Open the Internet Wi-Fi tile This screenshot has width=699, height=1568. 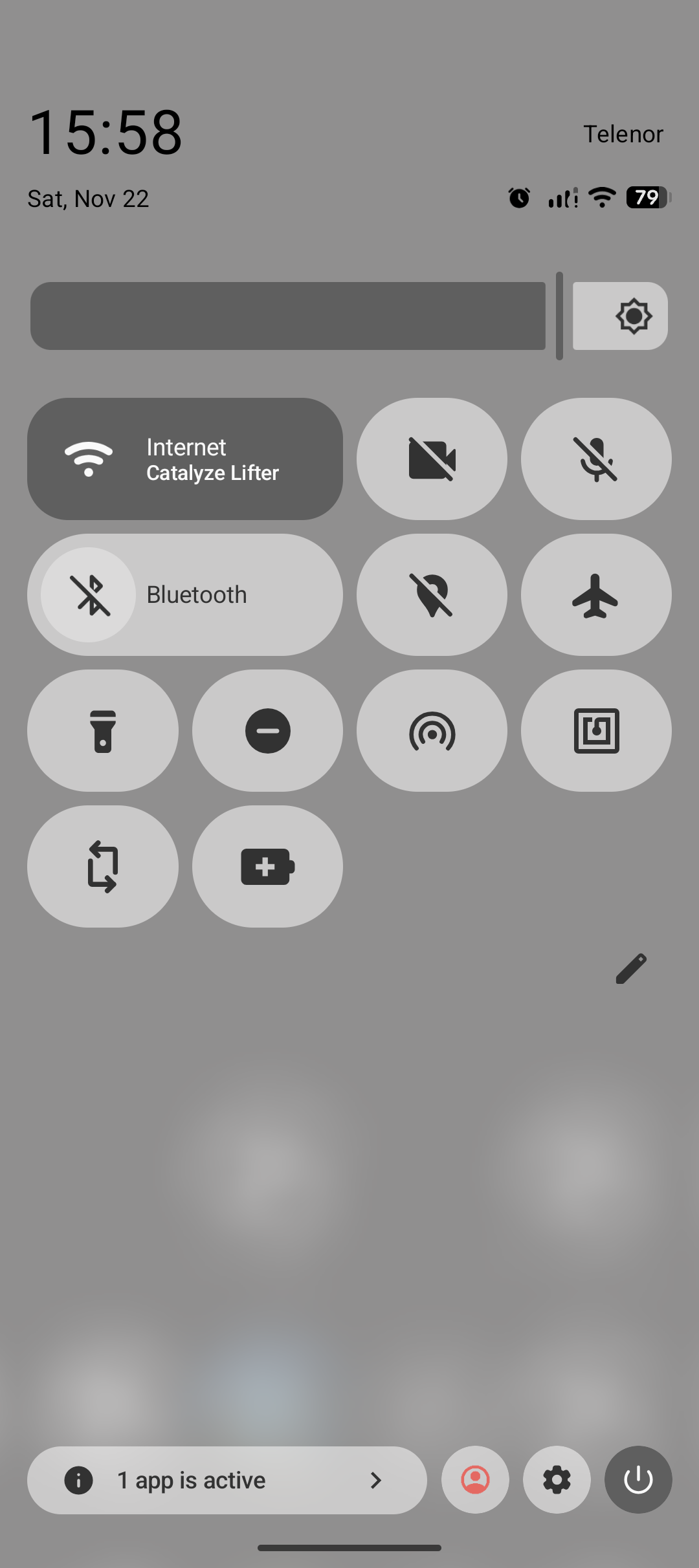click(x=185, y=459)
